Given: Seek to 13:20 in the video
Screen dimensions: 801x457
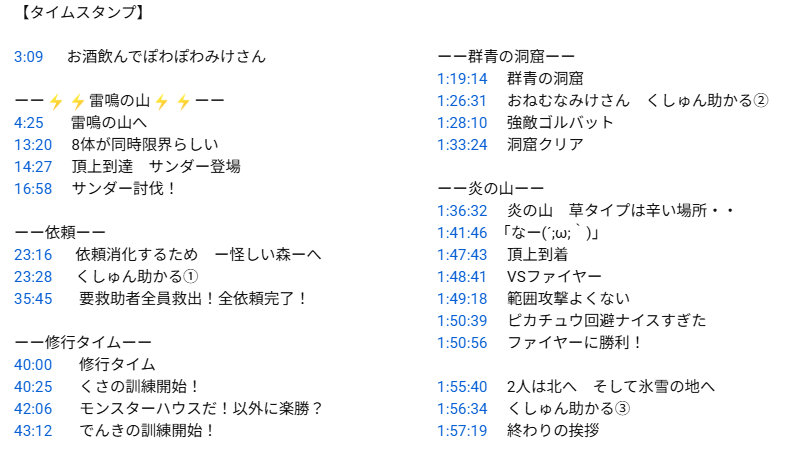Looking at the screenshot, I should 33,145.
